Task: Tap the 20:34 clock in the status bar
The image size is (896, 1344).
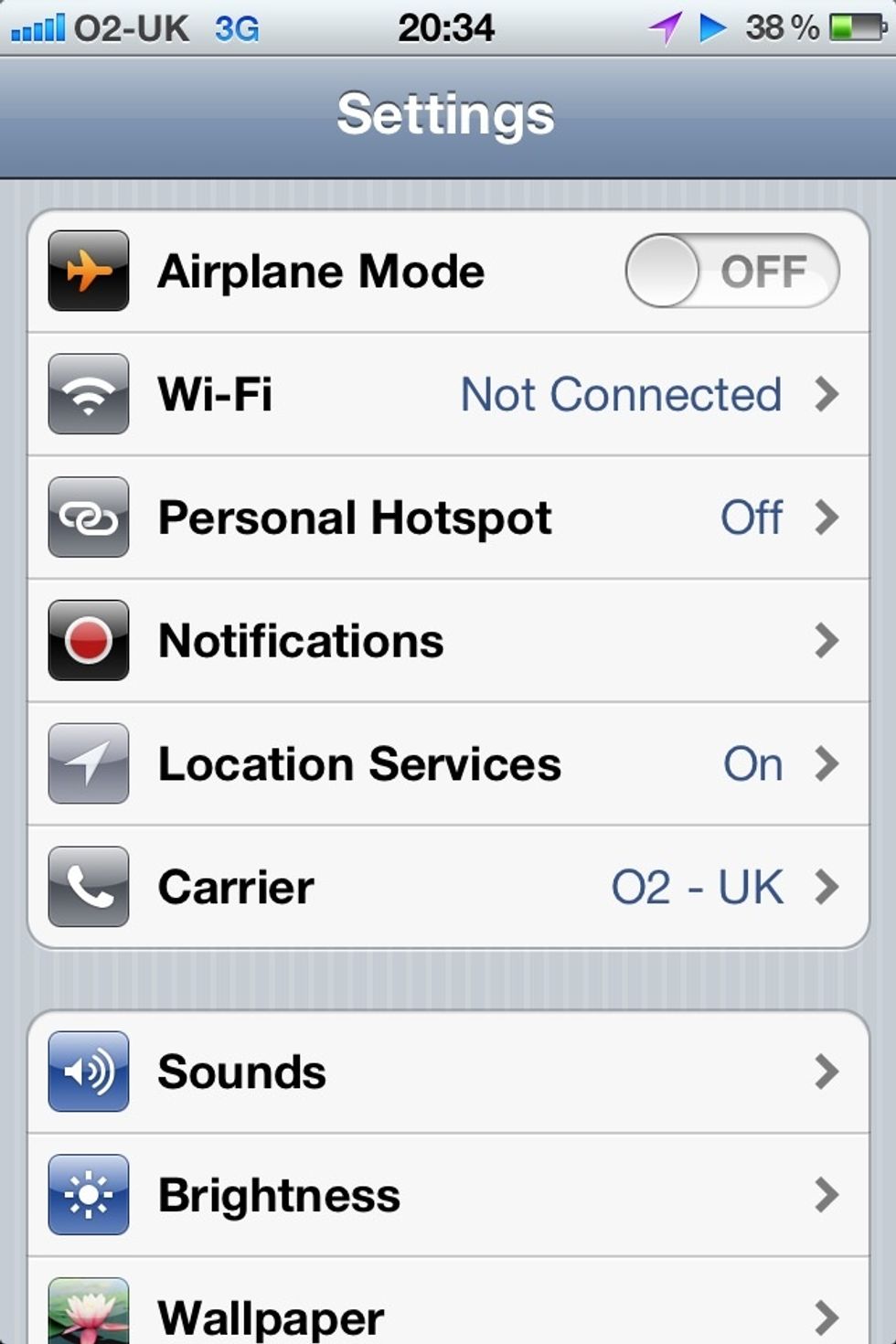Action: (x=448, y=27)
